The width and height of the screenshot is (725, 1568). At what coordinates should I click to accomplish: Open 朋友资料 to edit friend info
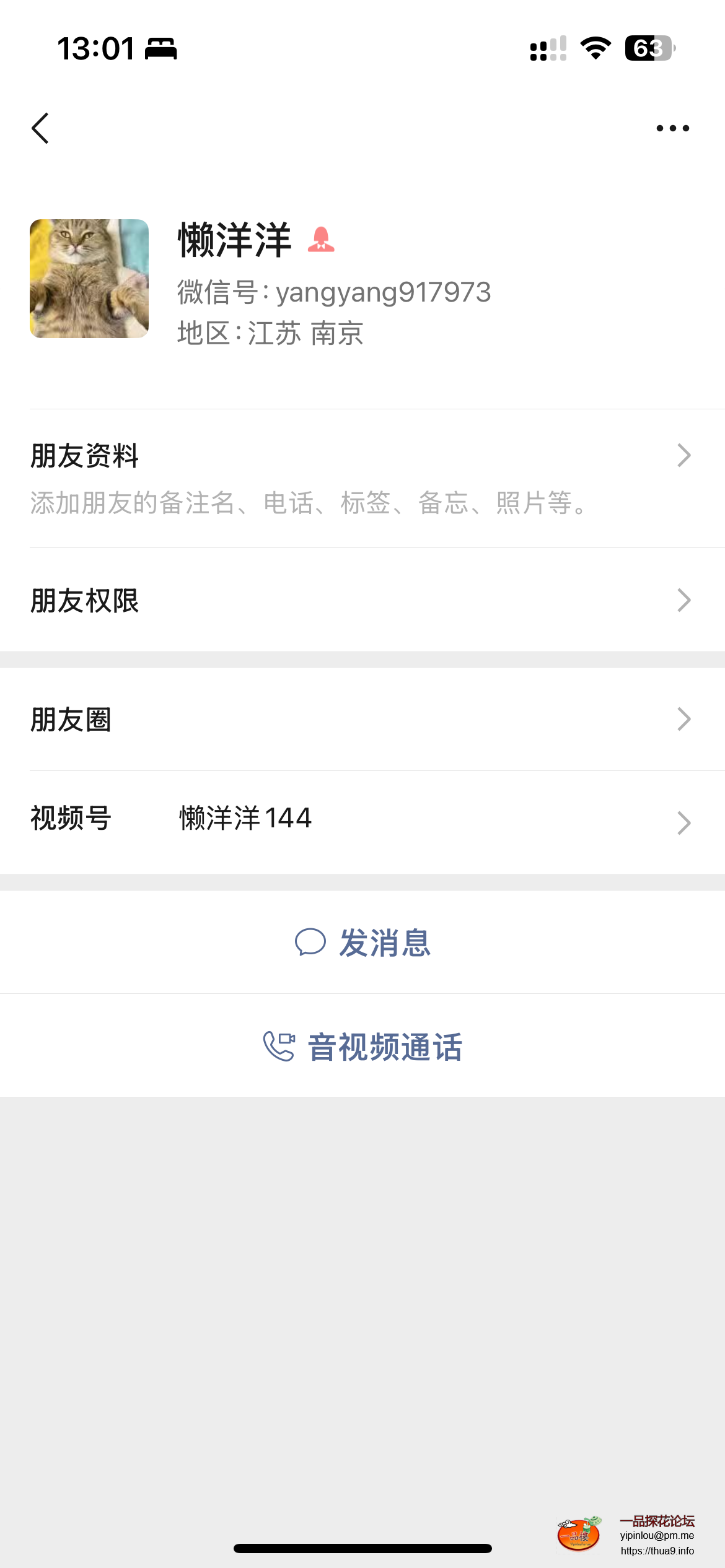coord(362,478)
